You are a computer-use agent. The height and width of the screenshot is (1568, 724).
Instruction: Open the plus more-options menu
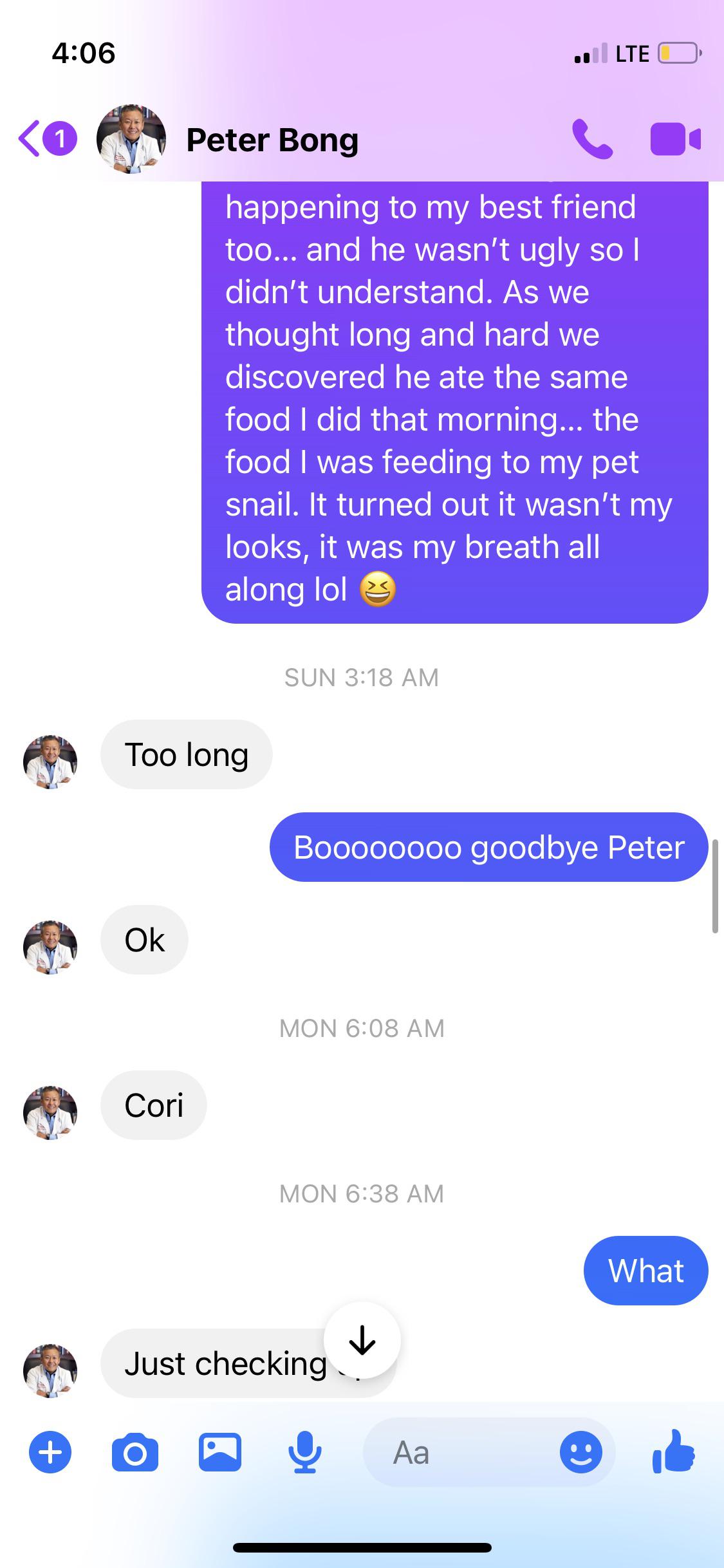[50, 1452]
